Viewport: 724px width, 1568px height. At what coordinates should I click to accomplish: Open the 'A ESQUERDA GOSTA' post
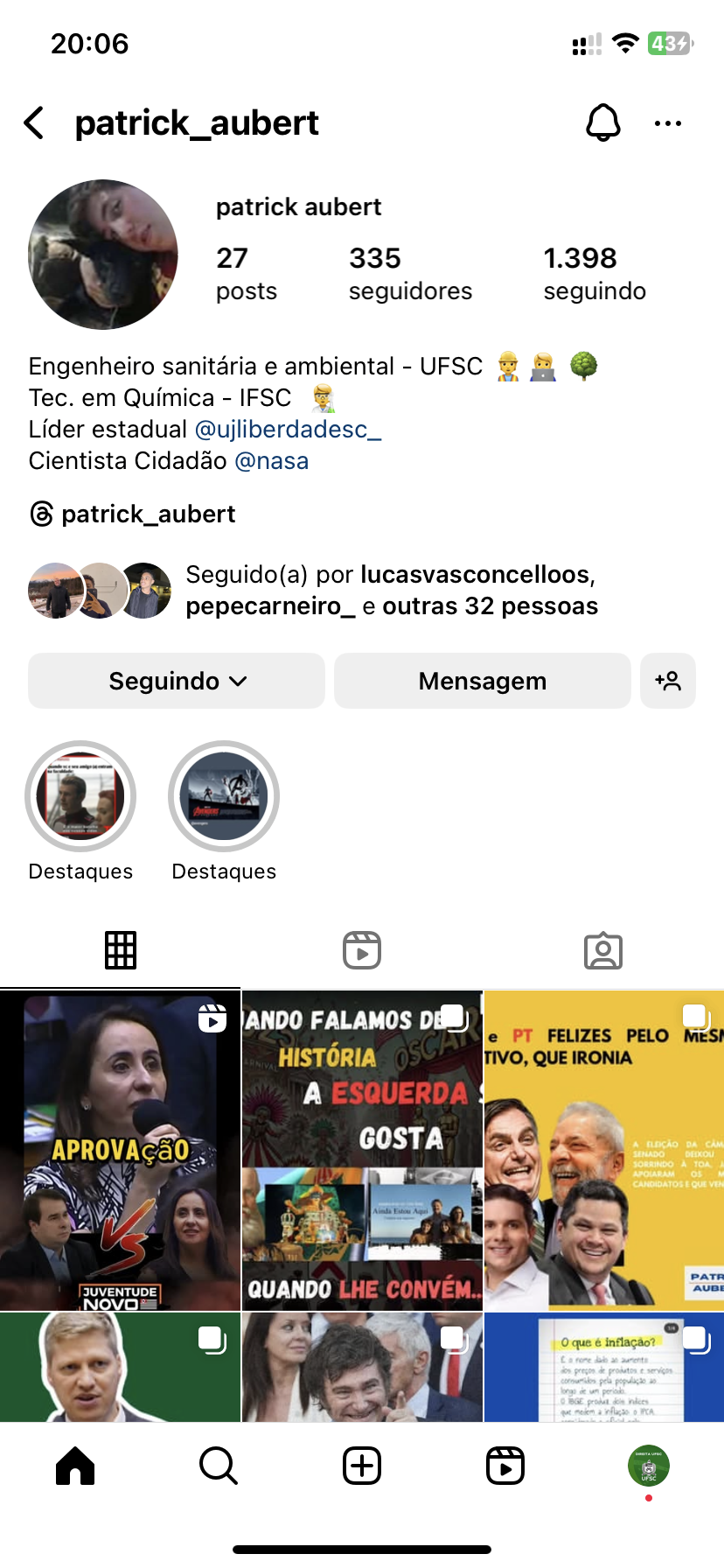pyautogui.click(x=362, y=1151)
